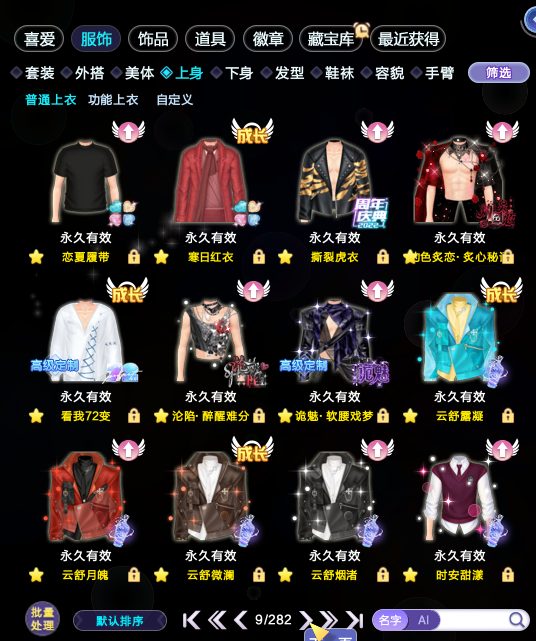Open the 徽章 tab

268,39
